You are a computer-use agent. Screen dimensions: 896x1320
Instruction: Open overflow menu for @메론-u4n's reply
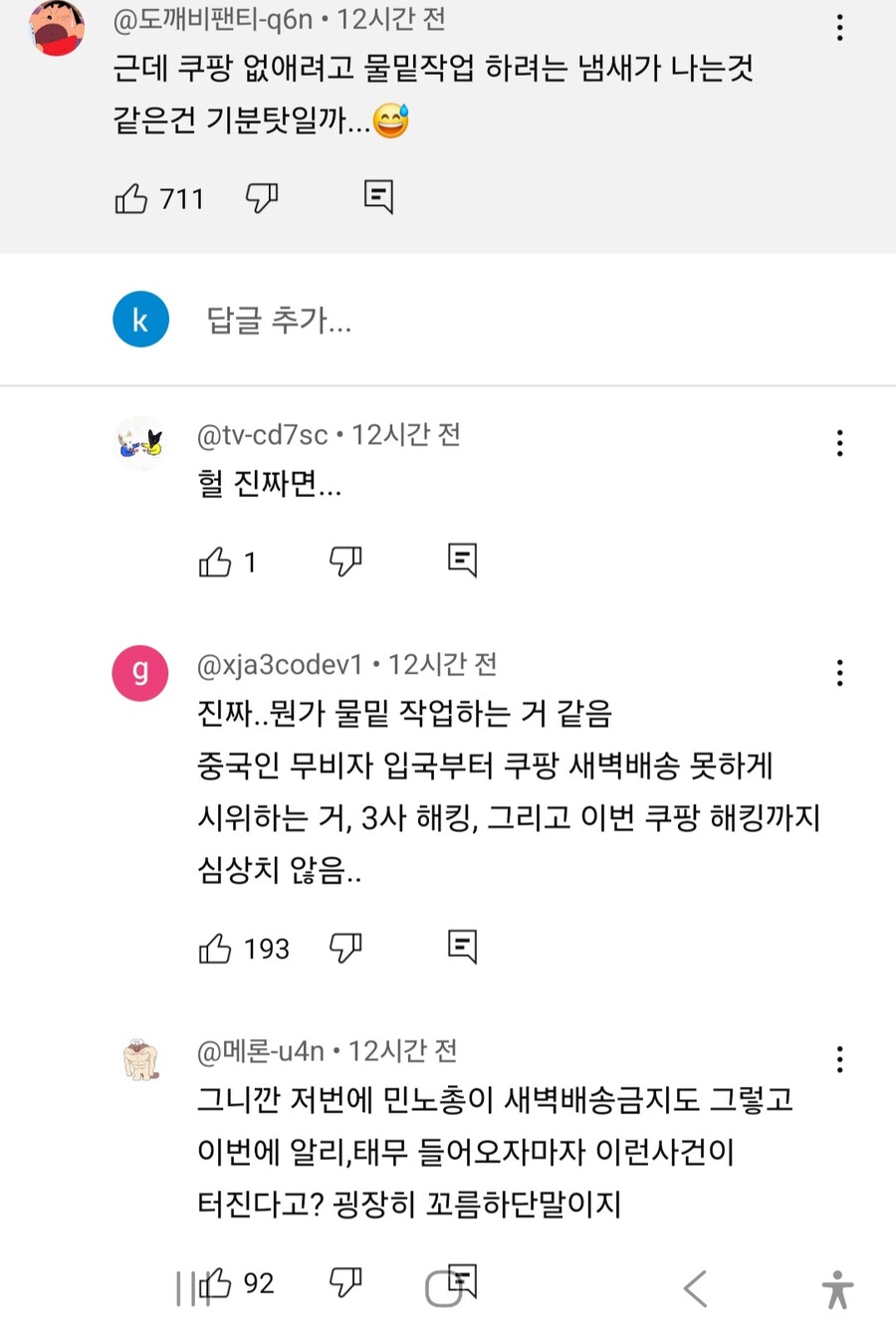click(839, 1059)
